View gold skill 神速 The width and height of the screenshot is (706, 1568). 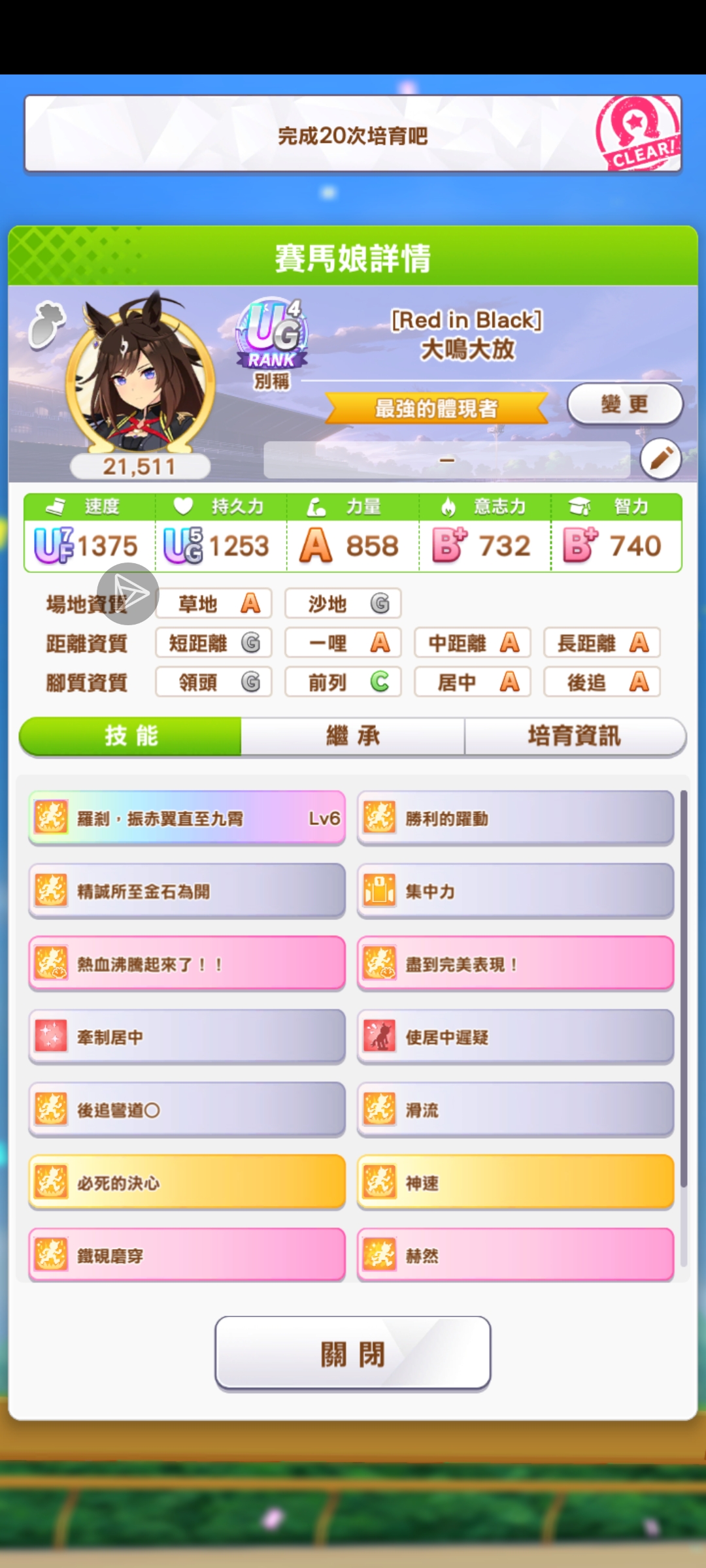tap(515, 1183)
